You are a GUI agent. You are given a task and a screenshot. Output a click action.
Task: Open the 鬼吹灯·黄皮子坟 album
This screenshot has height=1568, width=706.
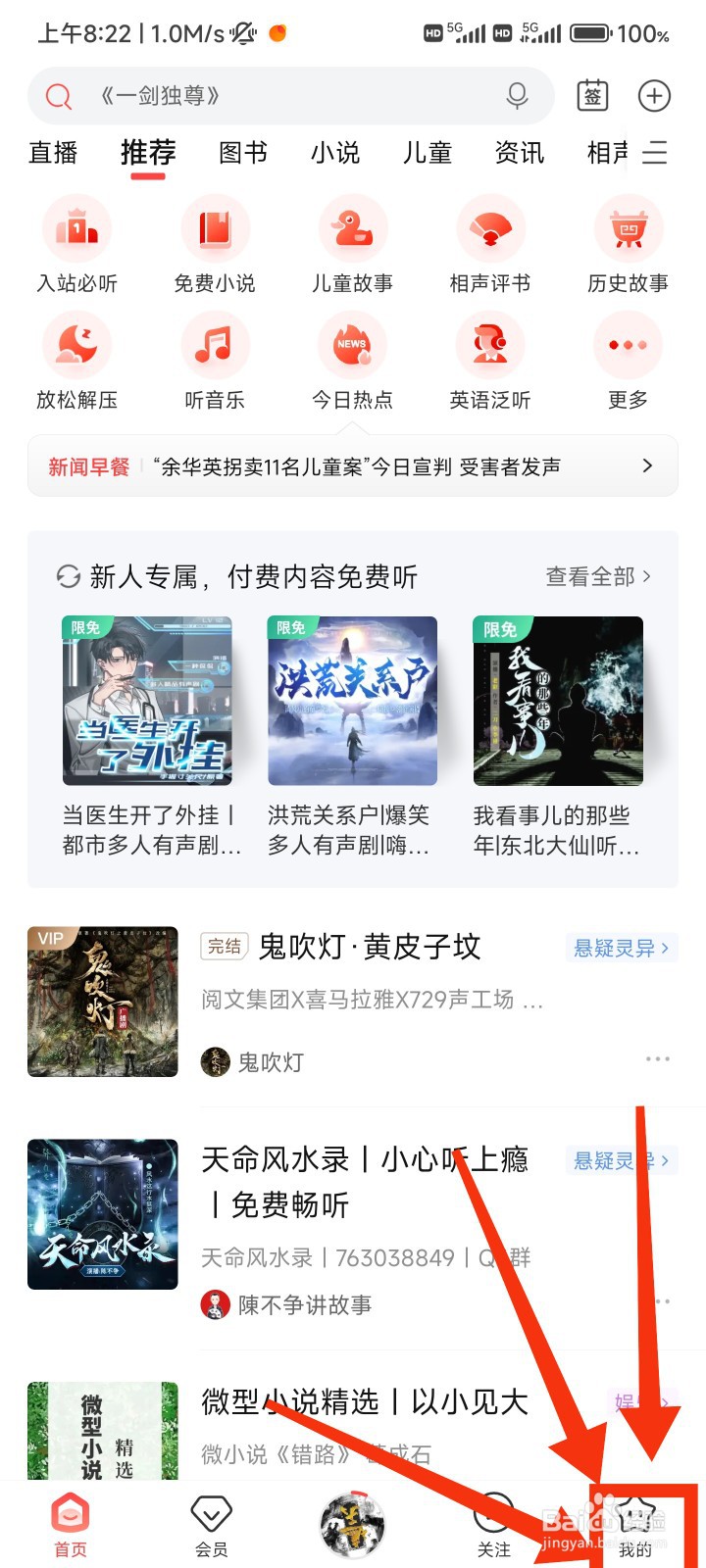pyautogui.click(x=371, y=947)
